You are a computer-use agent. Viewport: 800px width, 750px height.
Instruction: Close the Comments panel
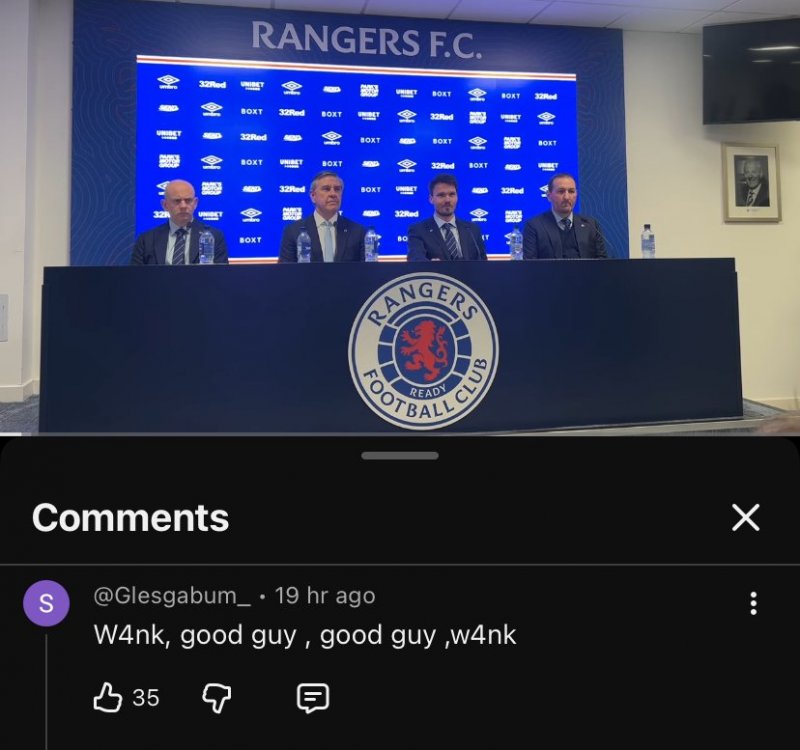point(746,517)
